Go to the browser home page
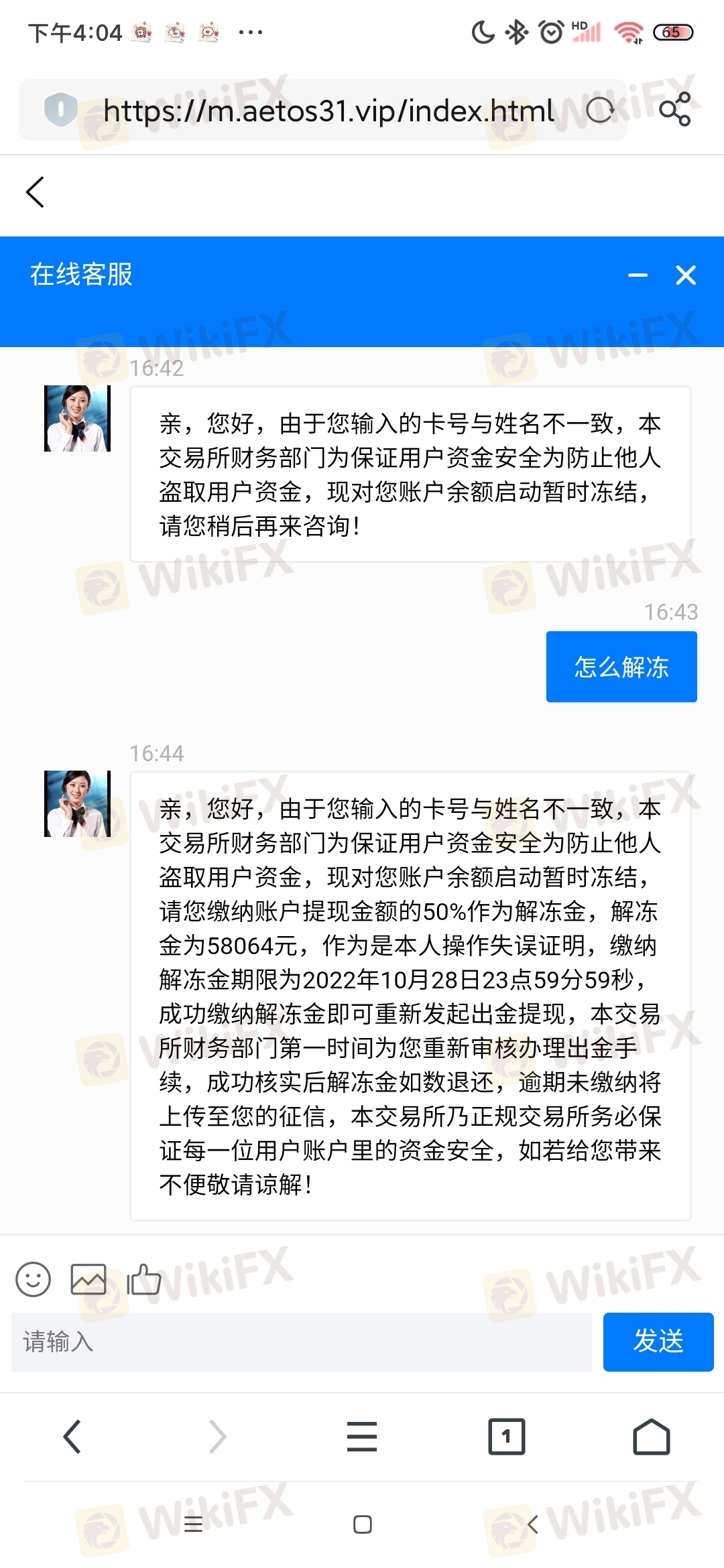The width and height of the screenshot is (724, 1568). pos(652,1437)
